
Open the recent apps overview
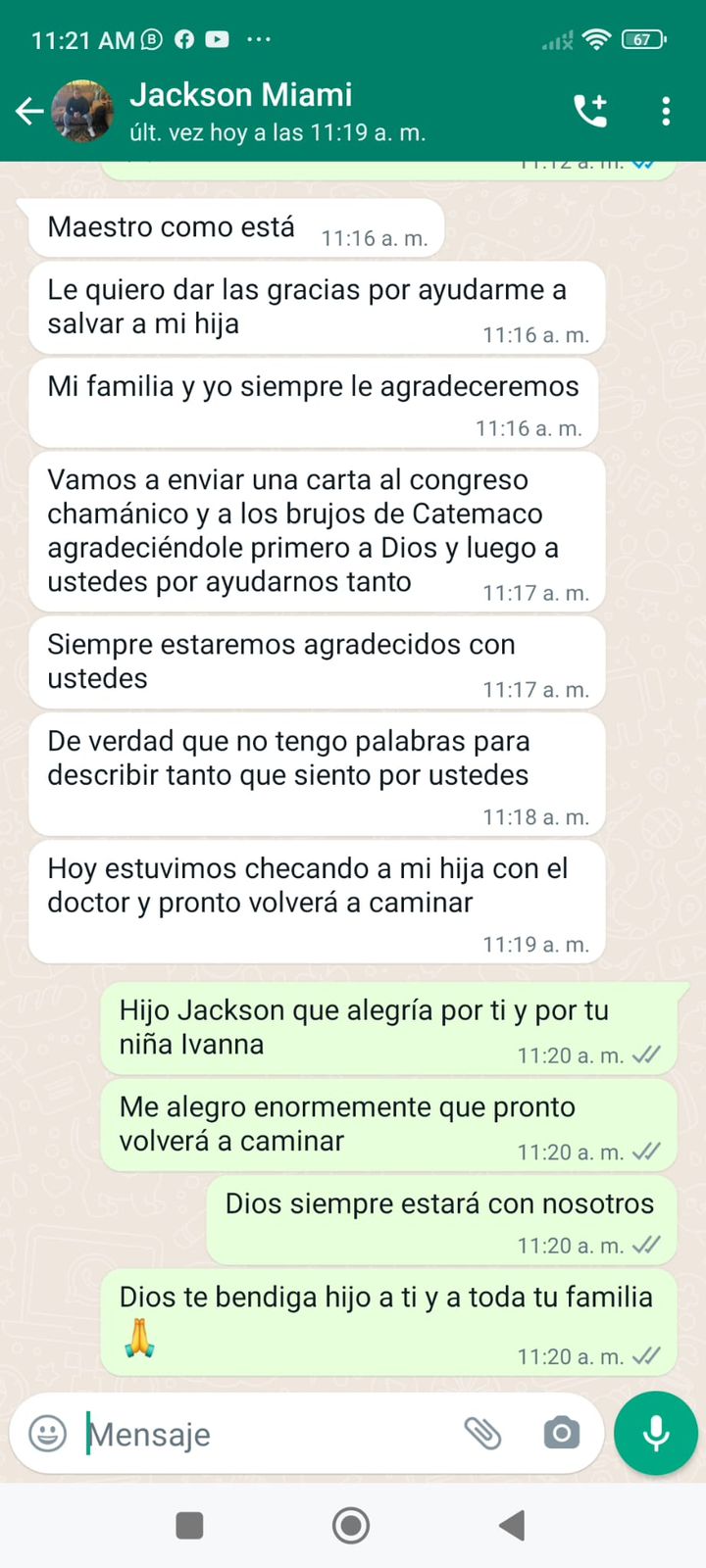click(189, 1525)
